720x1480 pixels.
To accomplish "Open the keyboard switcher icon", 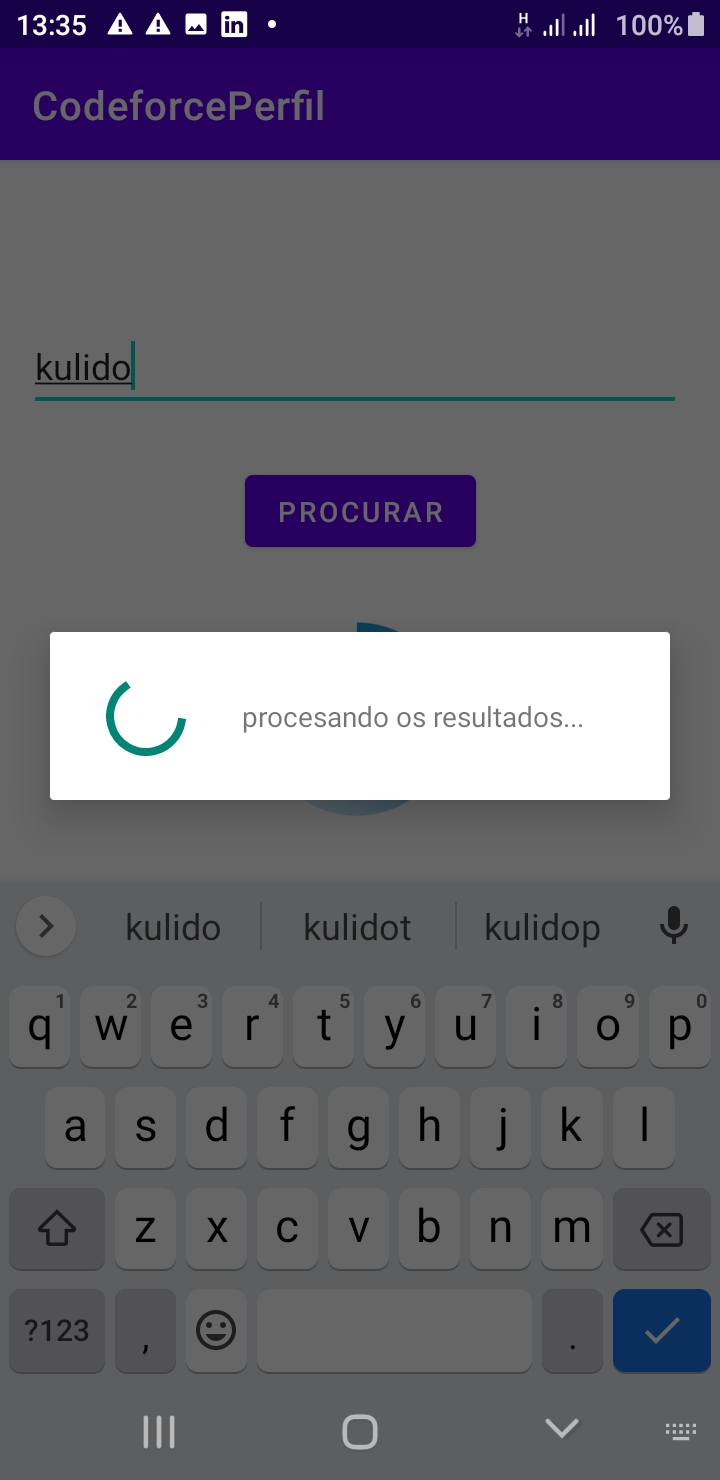I will pos(681,1431).
